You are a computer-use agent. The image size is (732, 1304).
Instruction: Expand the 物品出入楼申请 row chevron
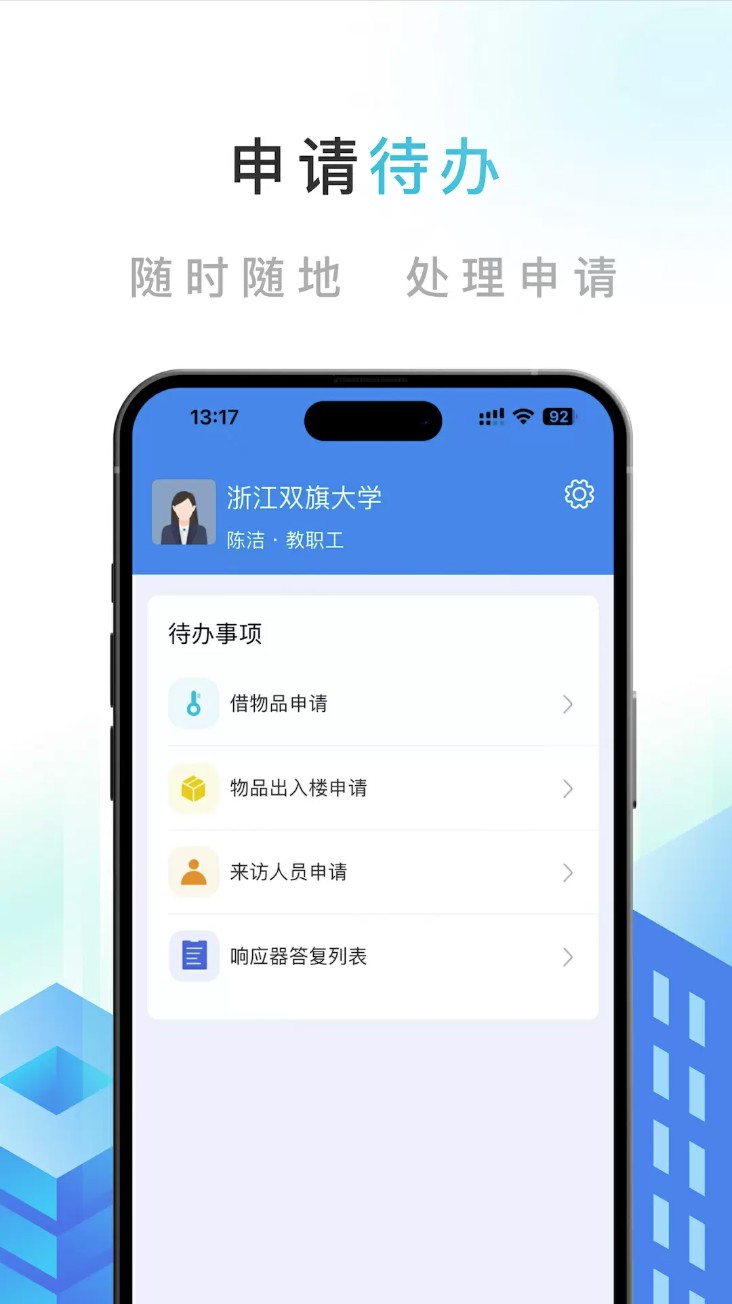click(x=567, y=788)
